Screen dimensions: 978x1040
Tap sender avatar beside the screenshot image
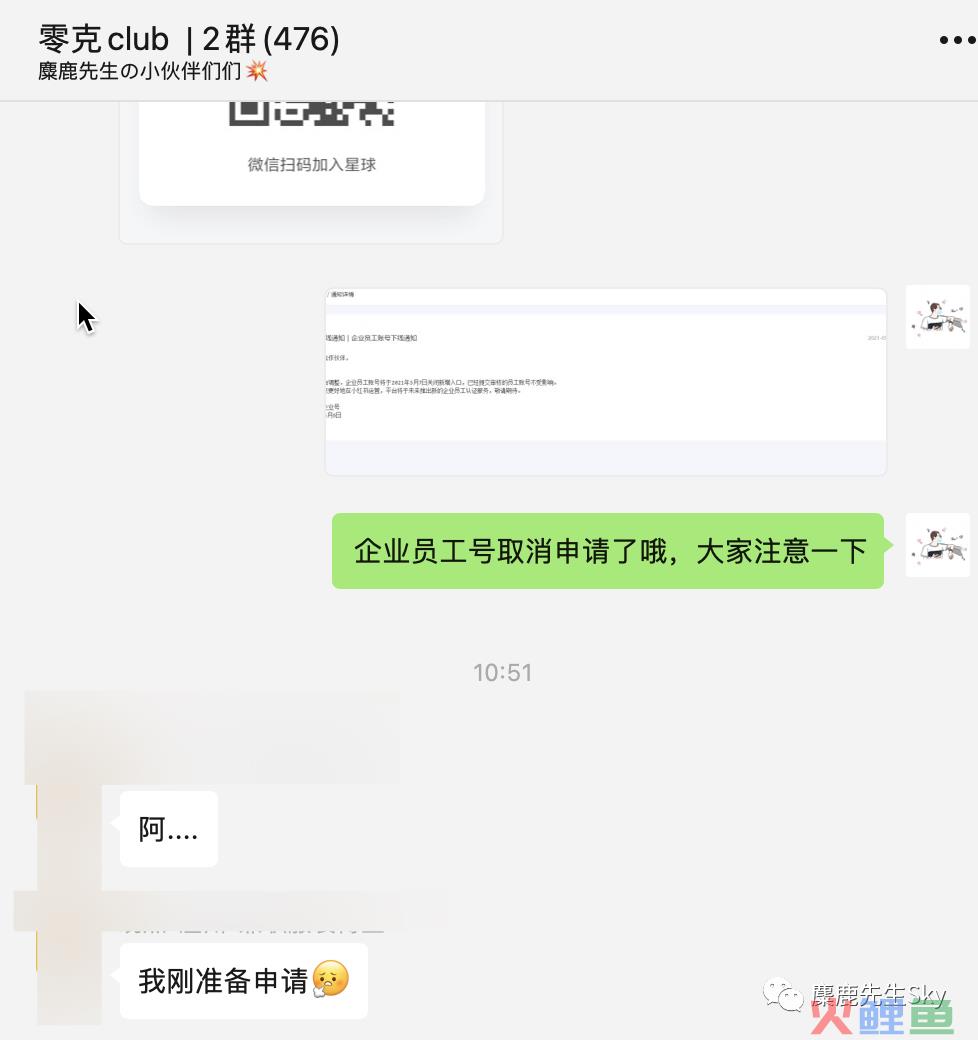coord(937,317)
